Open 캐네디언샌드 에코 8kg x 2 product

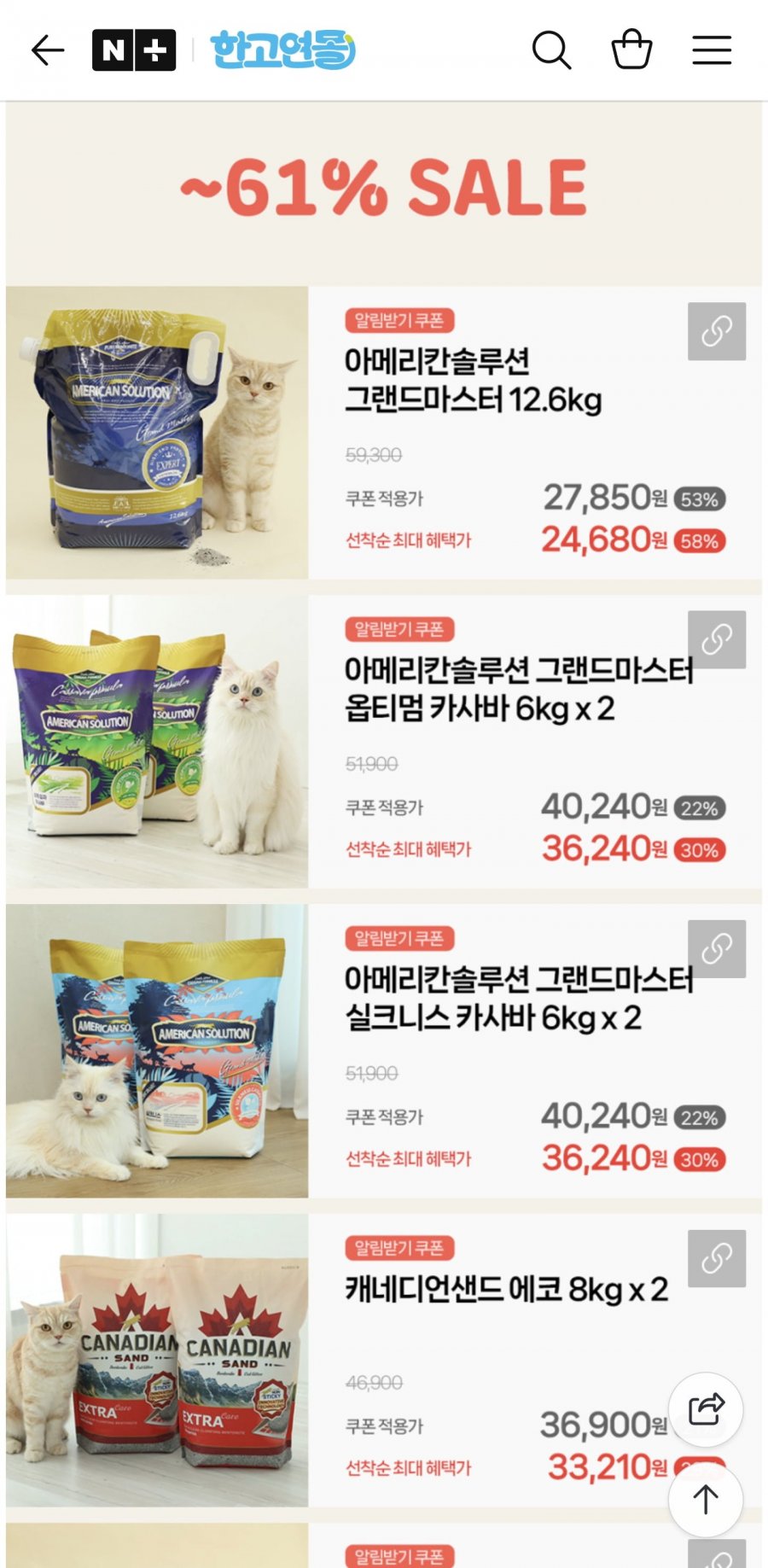(505, 1289)
